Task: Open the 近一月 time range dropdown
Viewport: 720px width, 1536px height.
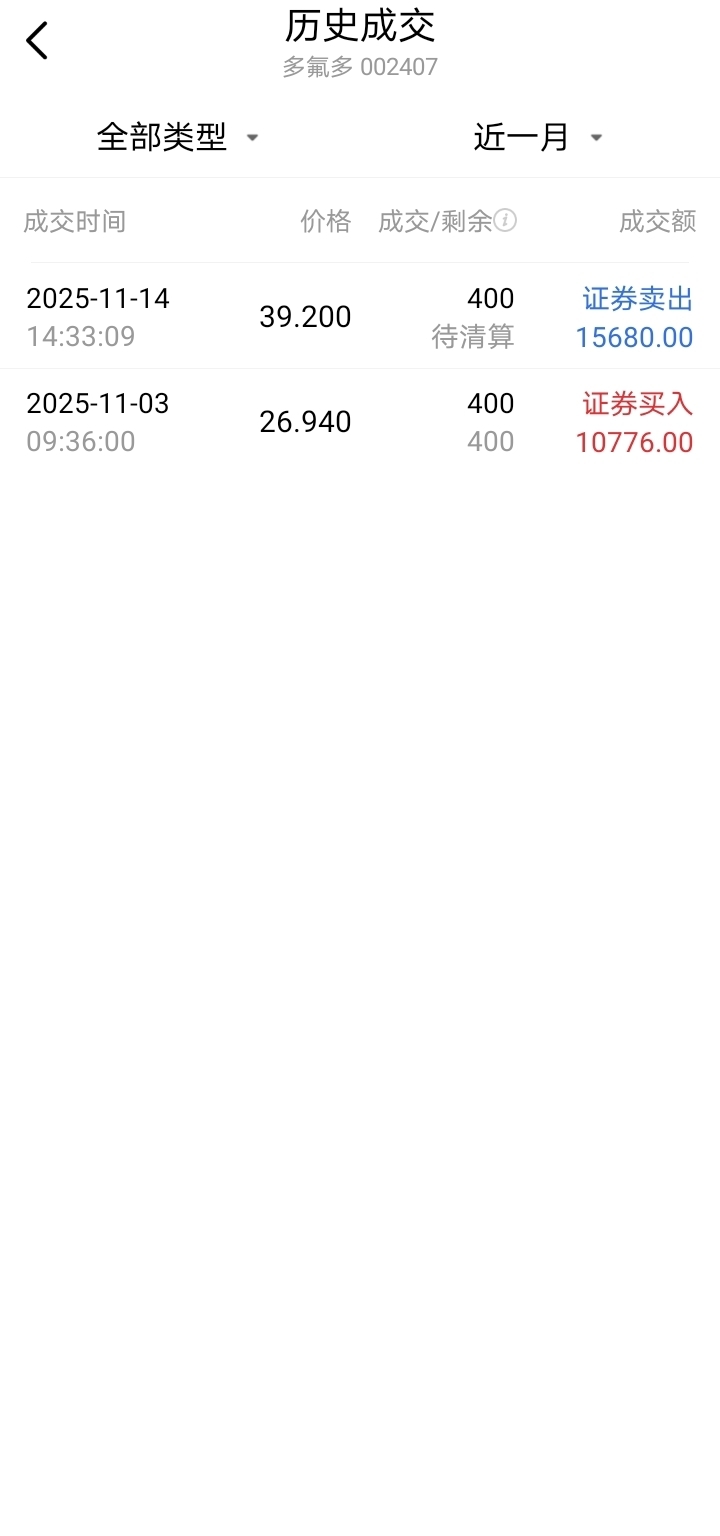Action: point(538,137)
